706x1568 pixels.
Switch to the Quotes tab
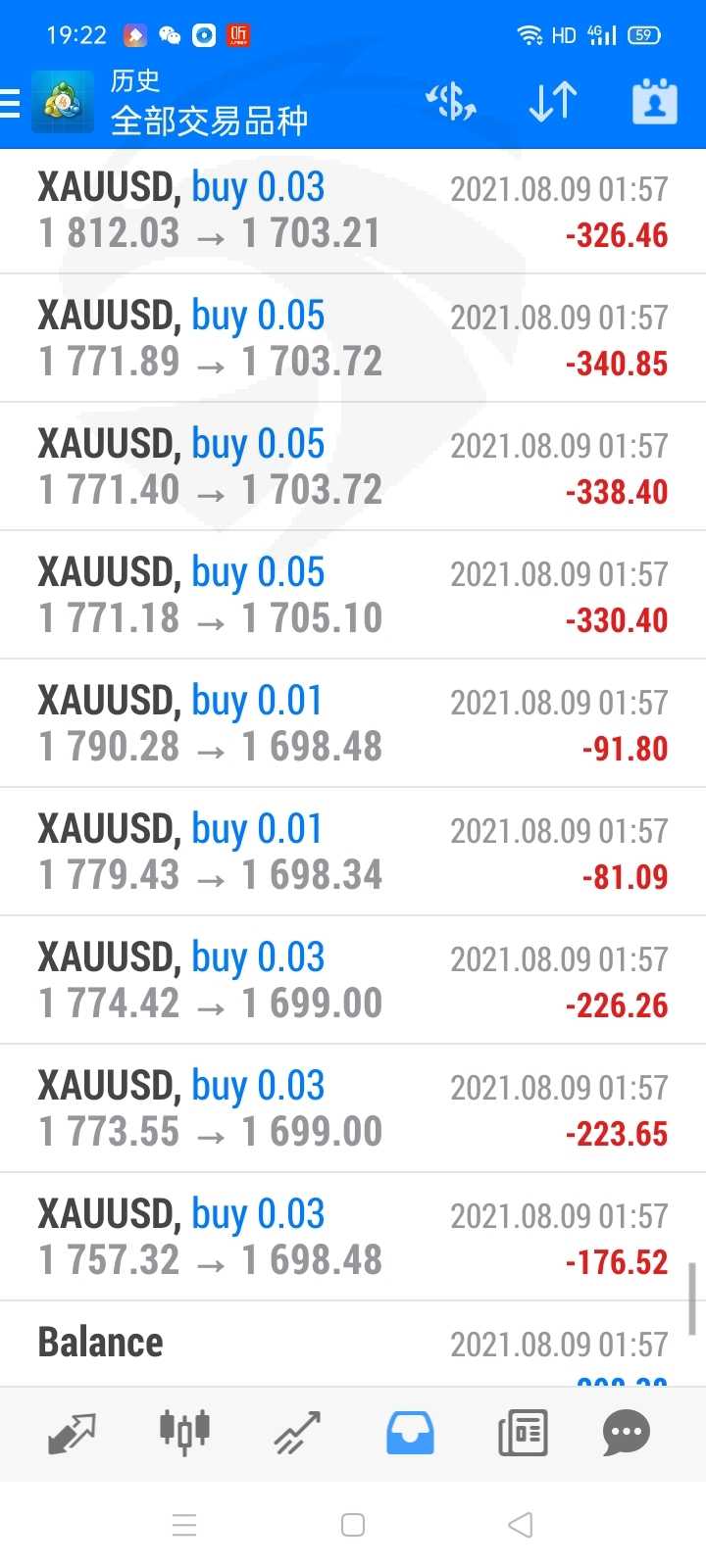pos(72,1433)
